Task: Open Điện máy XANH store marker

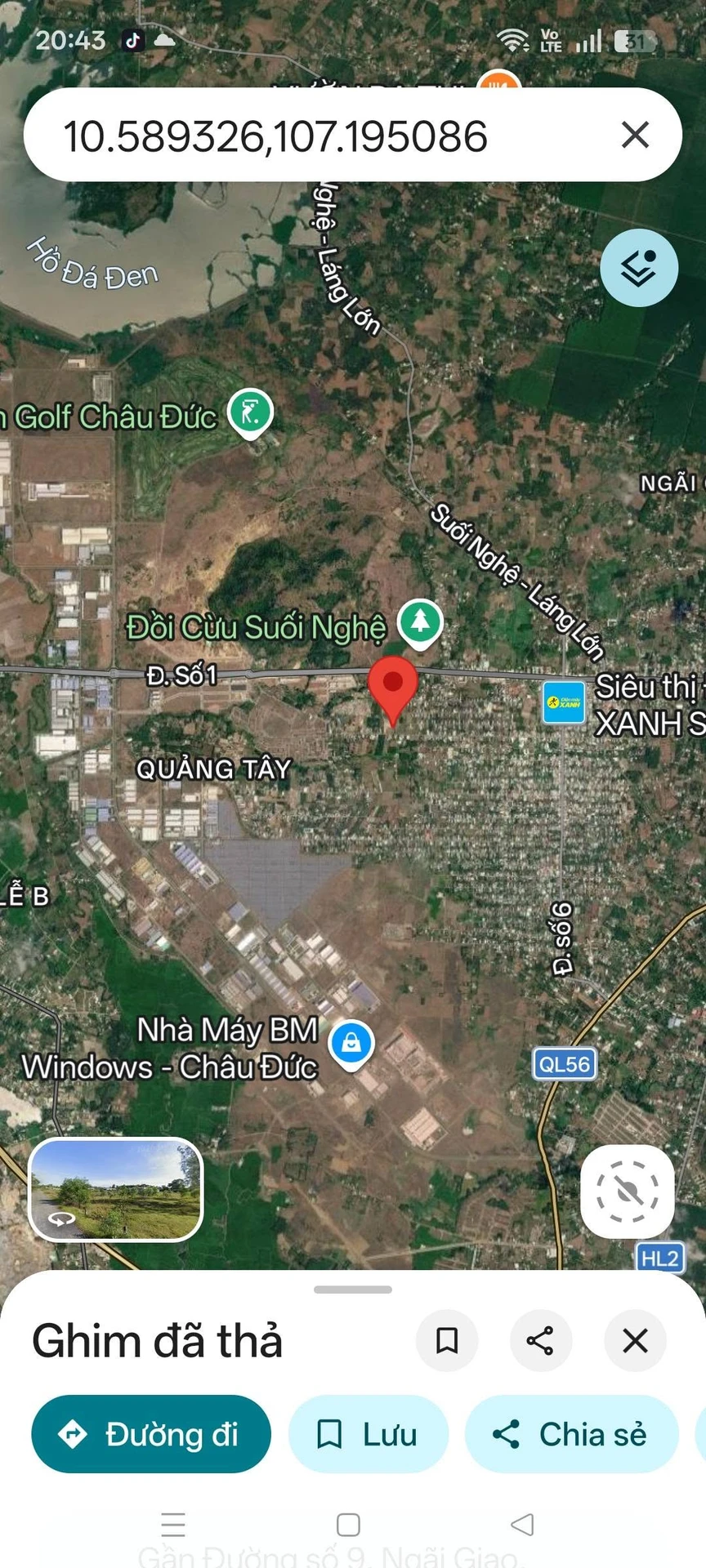Action: [564, 703]
